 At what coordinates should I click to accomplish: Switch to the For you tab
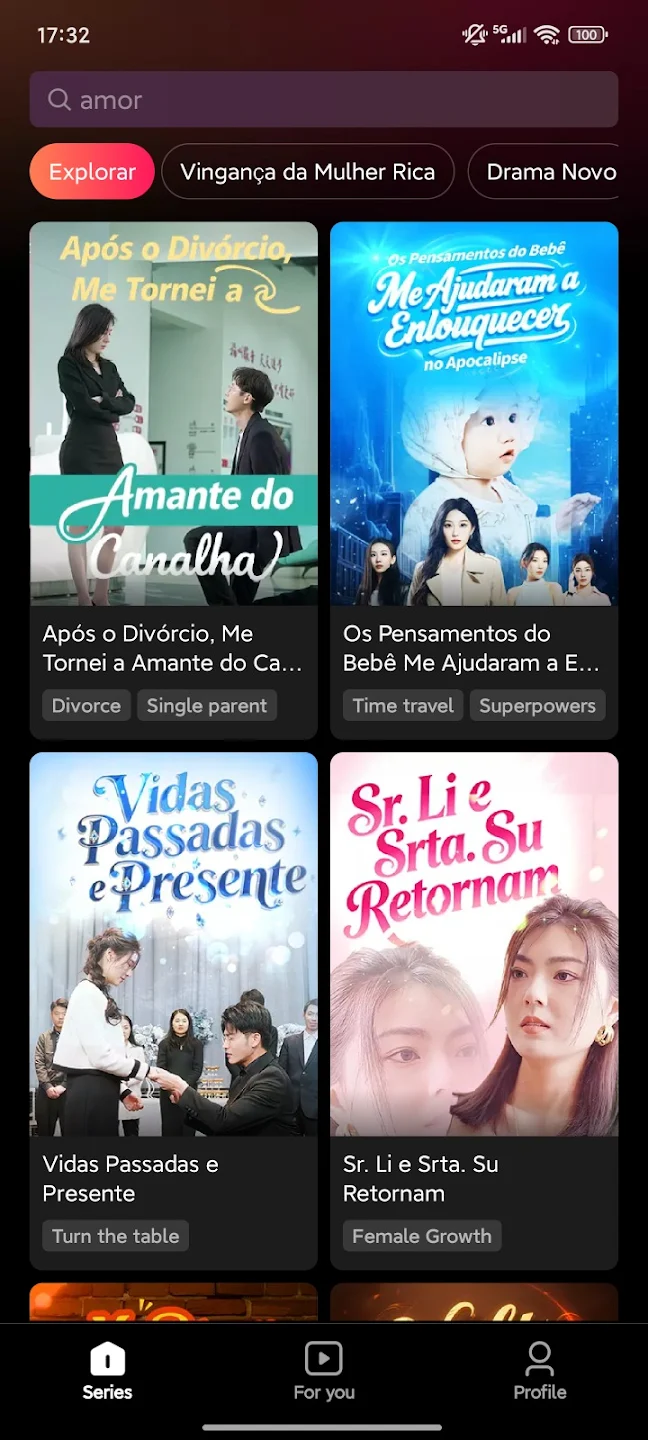324,1371
